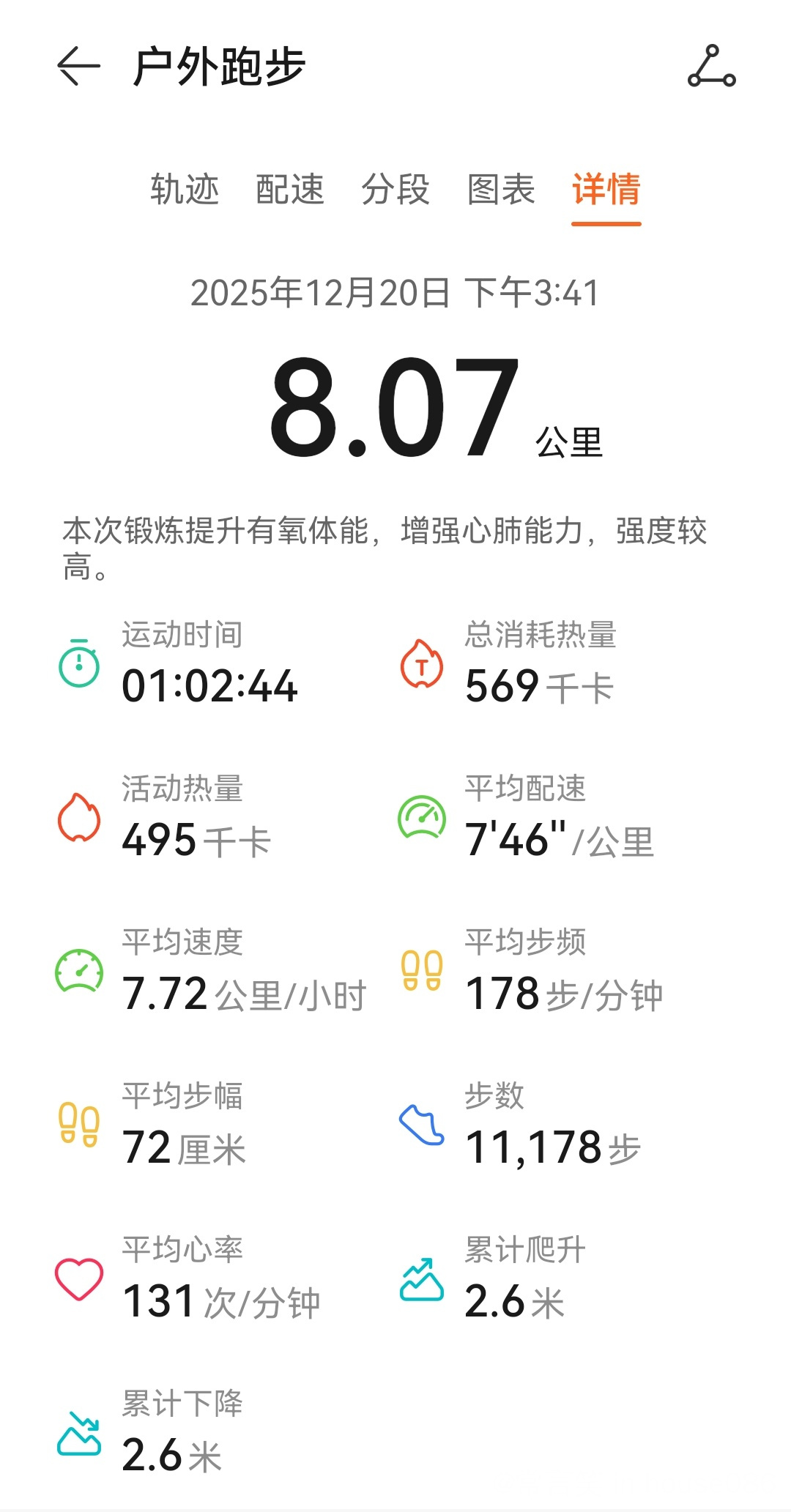The image size is (791, 1512).
Task: Switch to the 轨迹 tab
Action: point(185,190)
